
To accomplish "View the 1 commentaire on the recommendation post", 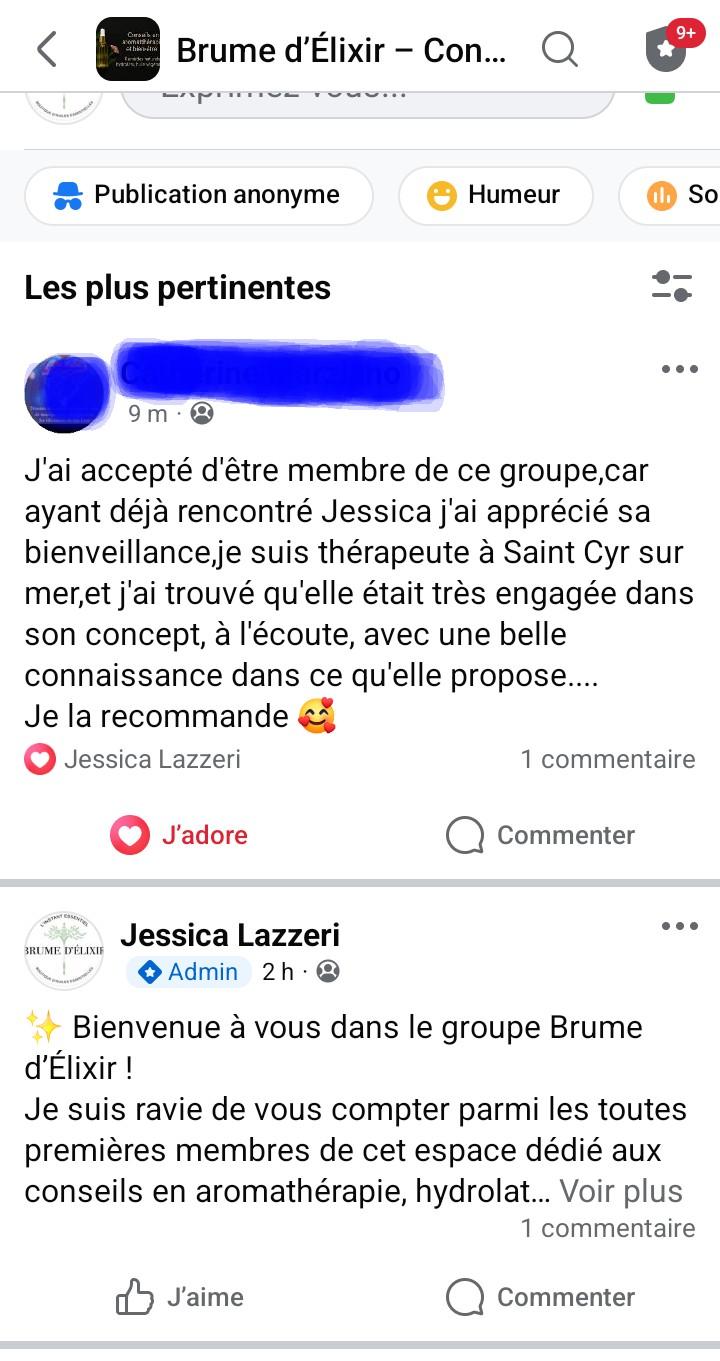I will [607, 759].
